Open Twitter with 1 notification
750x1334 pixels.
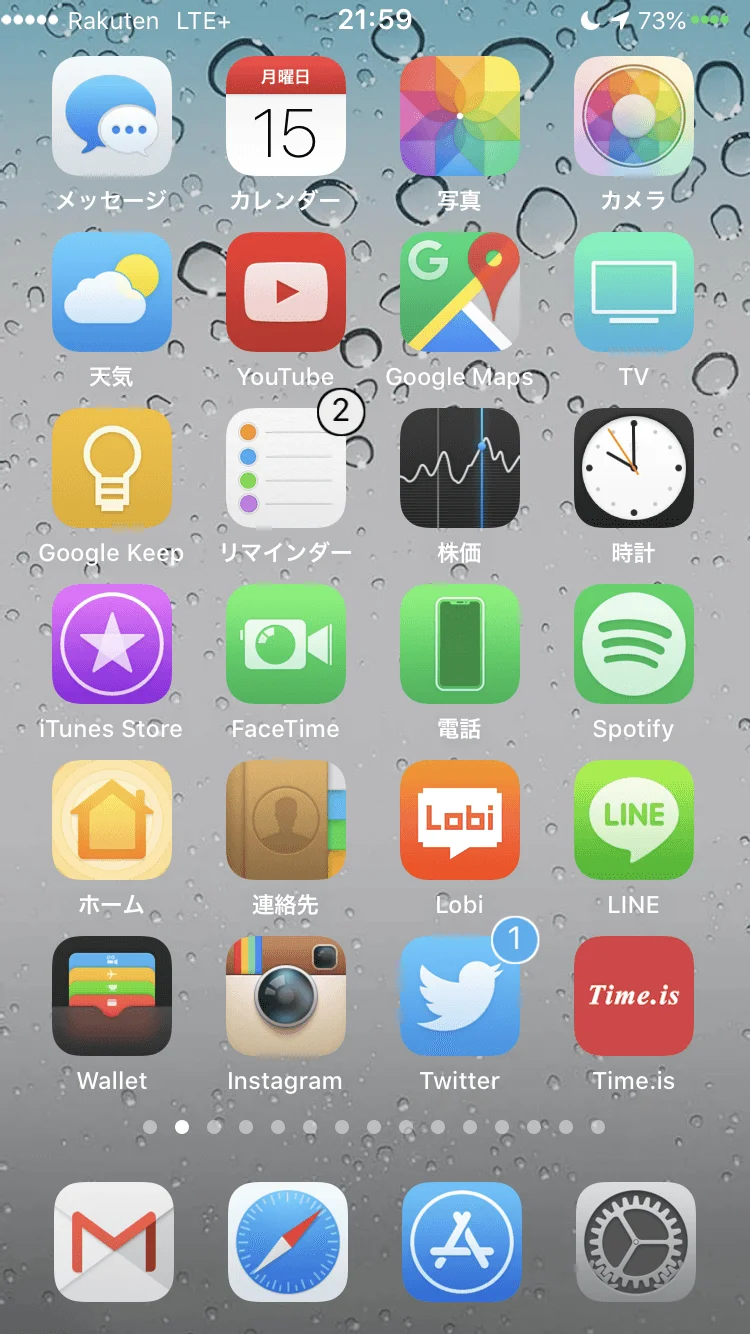pyautogui.click(x=460, y=996)
